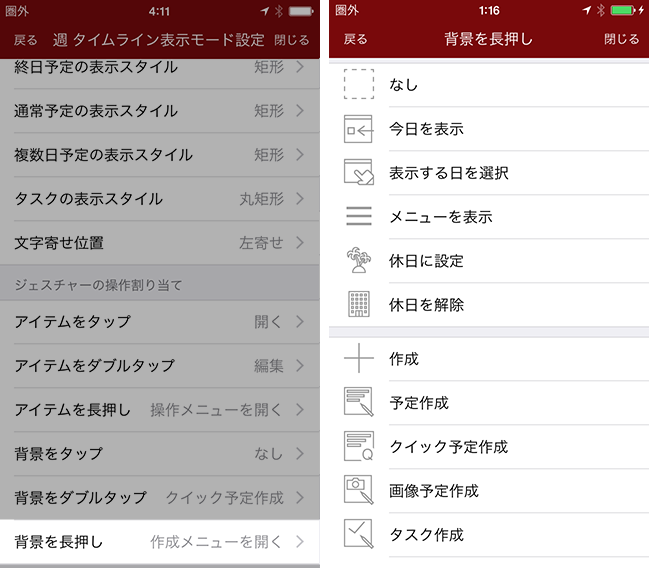
Task: Open アイテムを長押し gesture setting
Action: (160, 409)
